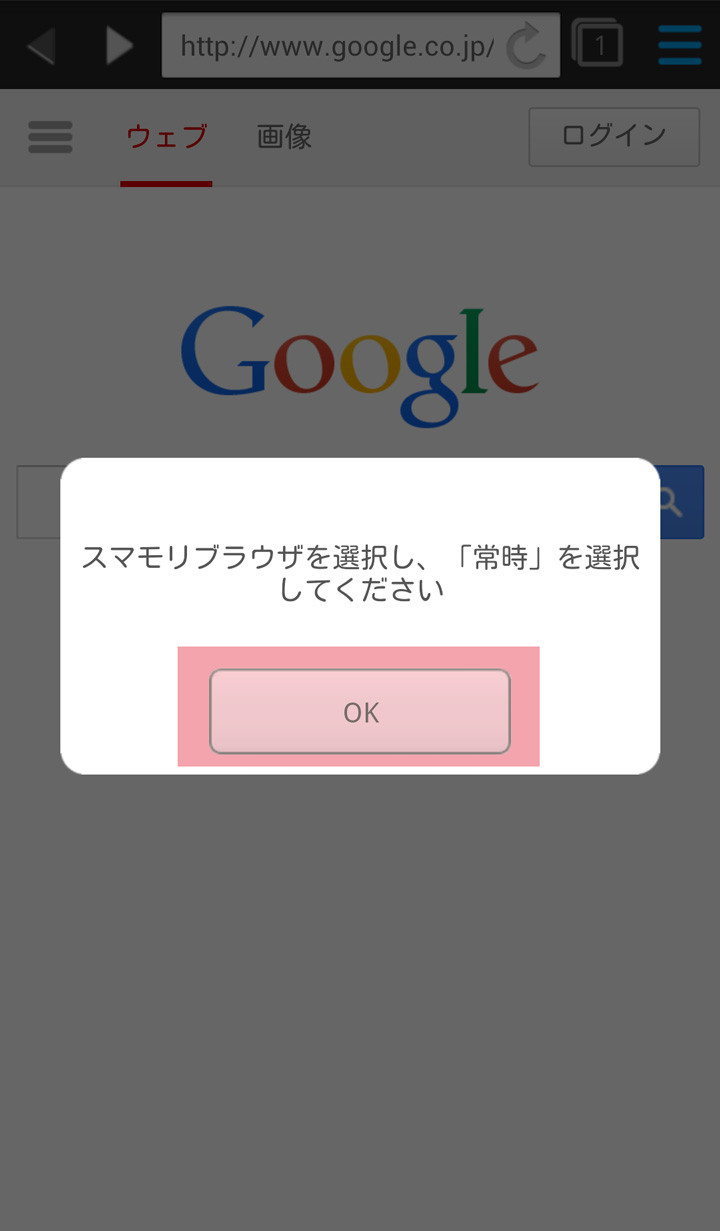Tap the blue search magnifier button
The width and height of the screenshot is (720, 1231).
point(680,502)
